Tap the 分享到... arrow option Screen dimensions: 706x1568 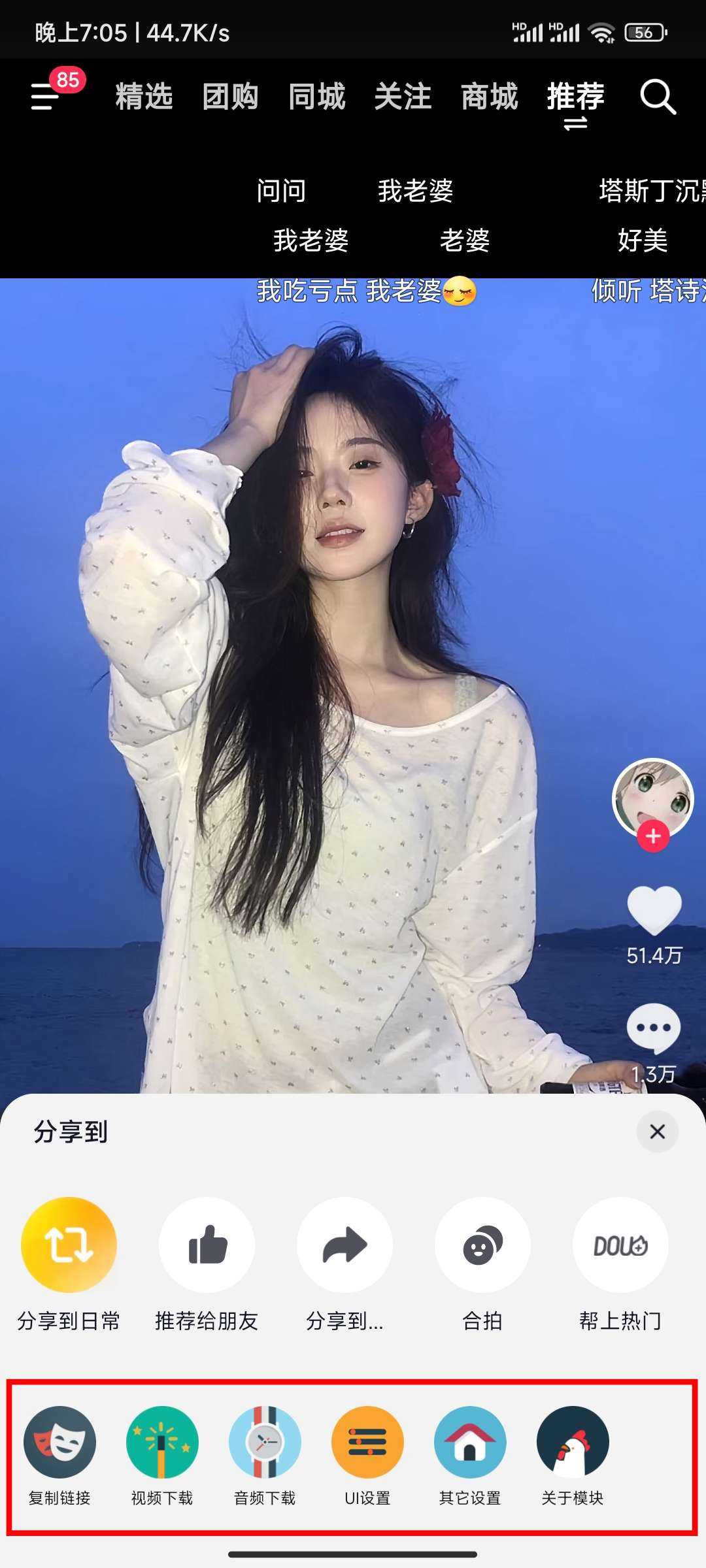345,1245
